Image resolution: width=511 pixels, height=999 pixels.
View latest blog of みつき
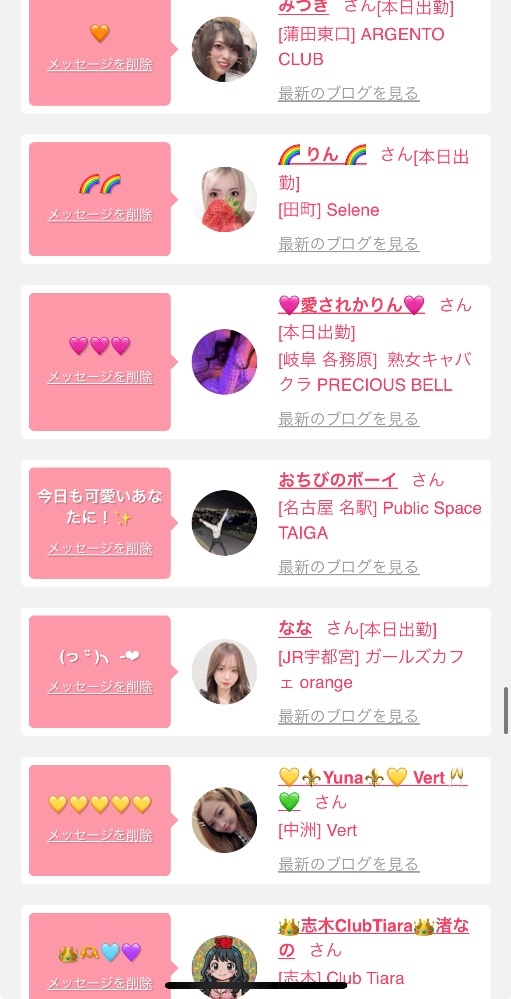(x=349, y=94)
